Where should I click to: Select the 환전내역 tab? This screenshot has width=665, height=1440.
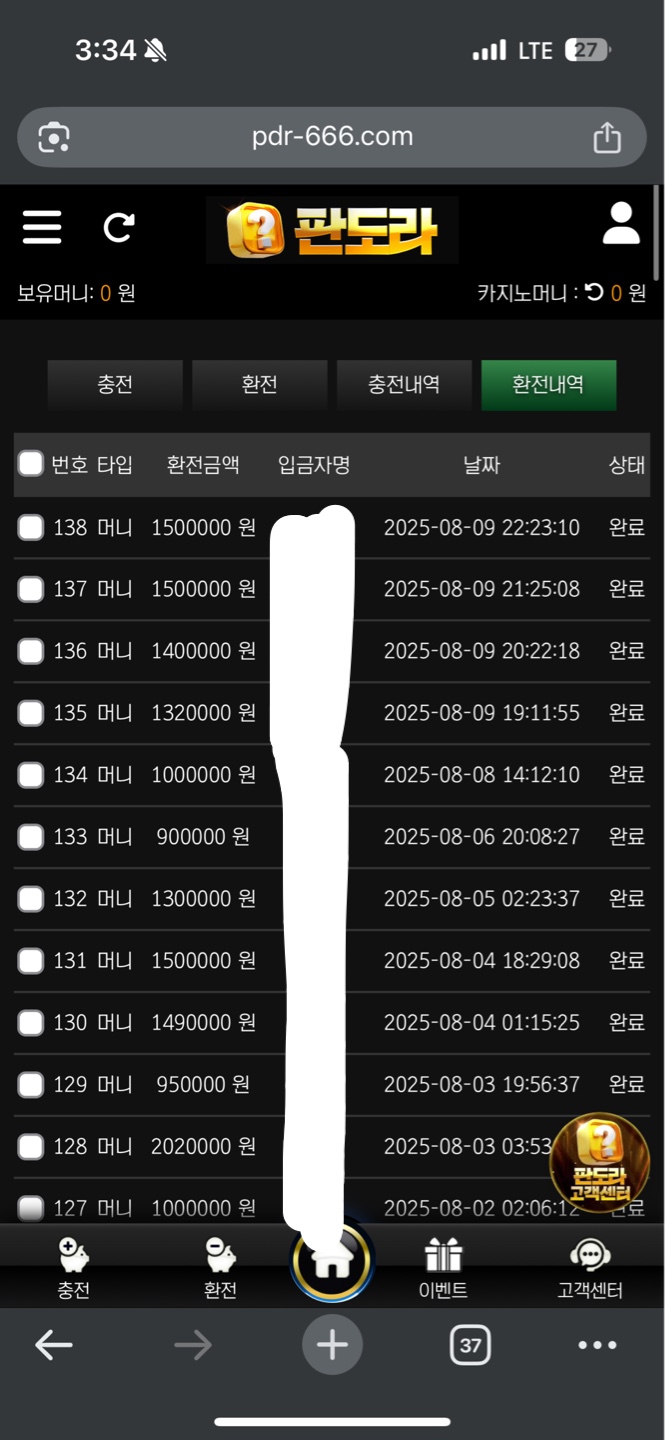[548, 385]
